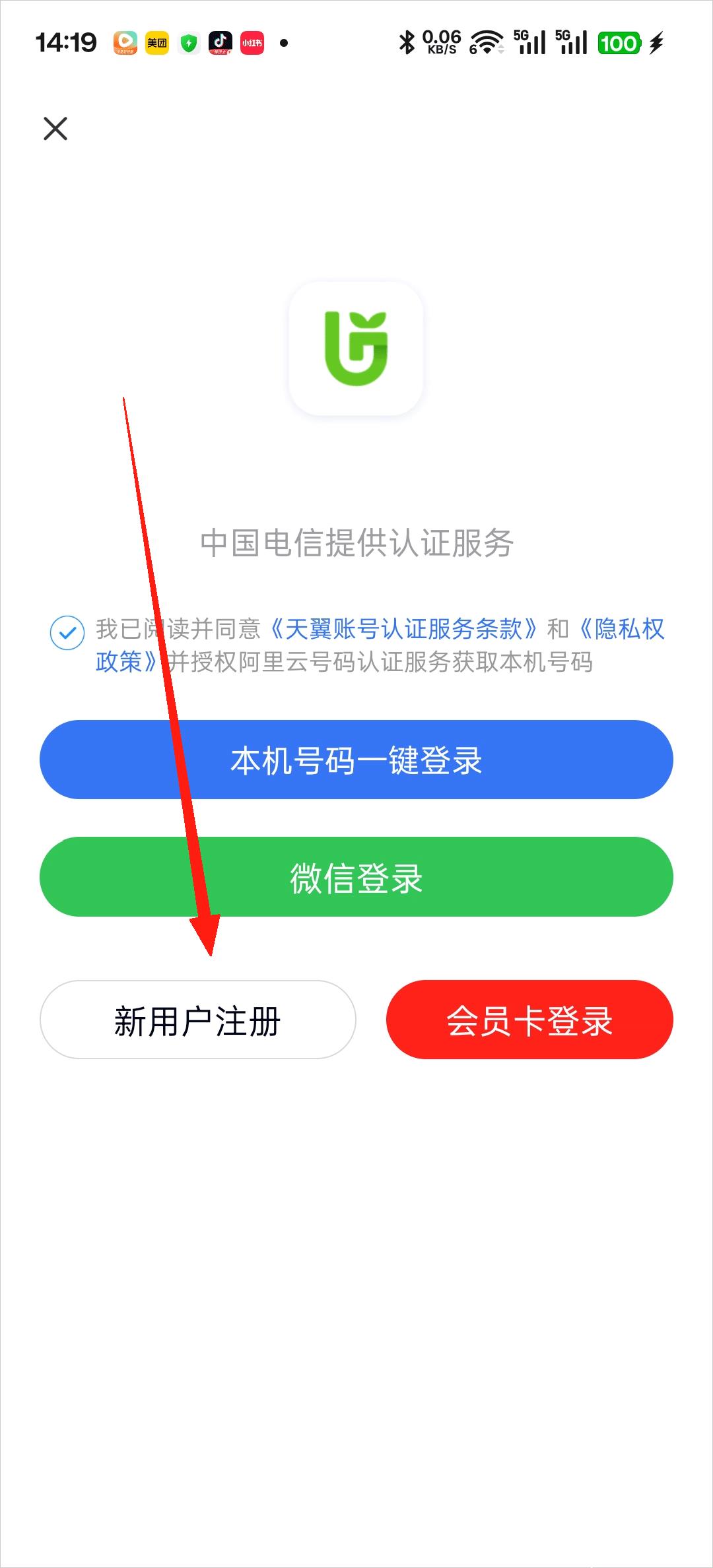Uncheck the agreement checkbox

point(67,632)
